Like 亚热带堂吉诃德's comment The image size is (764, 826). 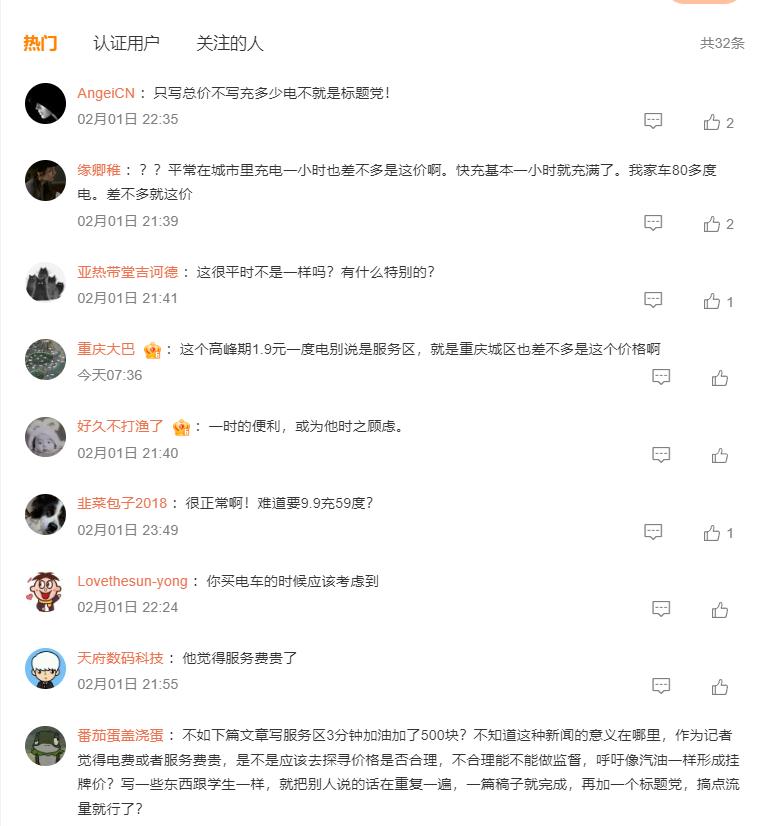(x=712, y=301)
